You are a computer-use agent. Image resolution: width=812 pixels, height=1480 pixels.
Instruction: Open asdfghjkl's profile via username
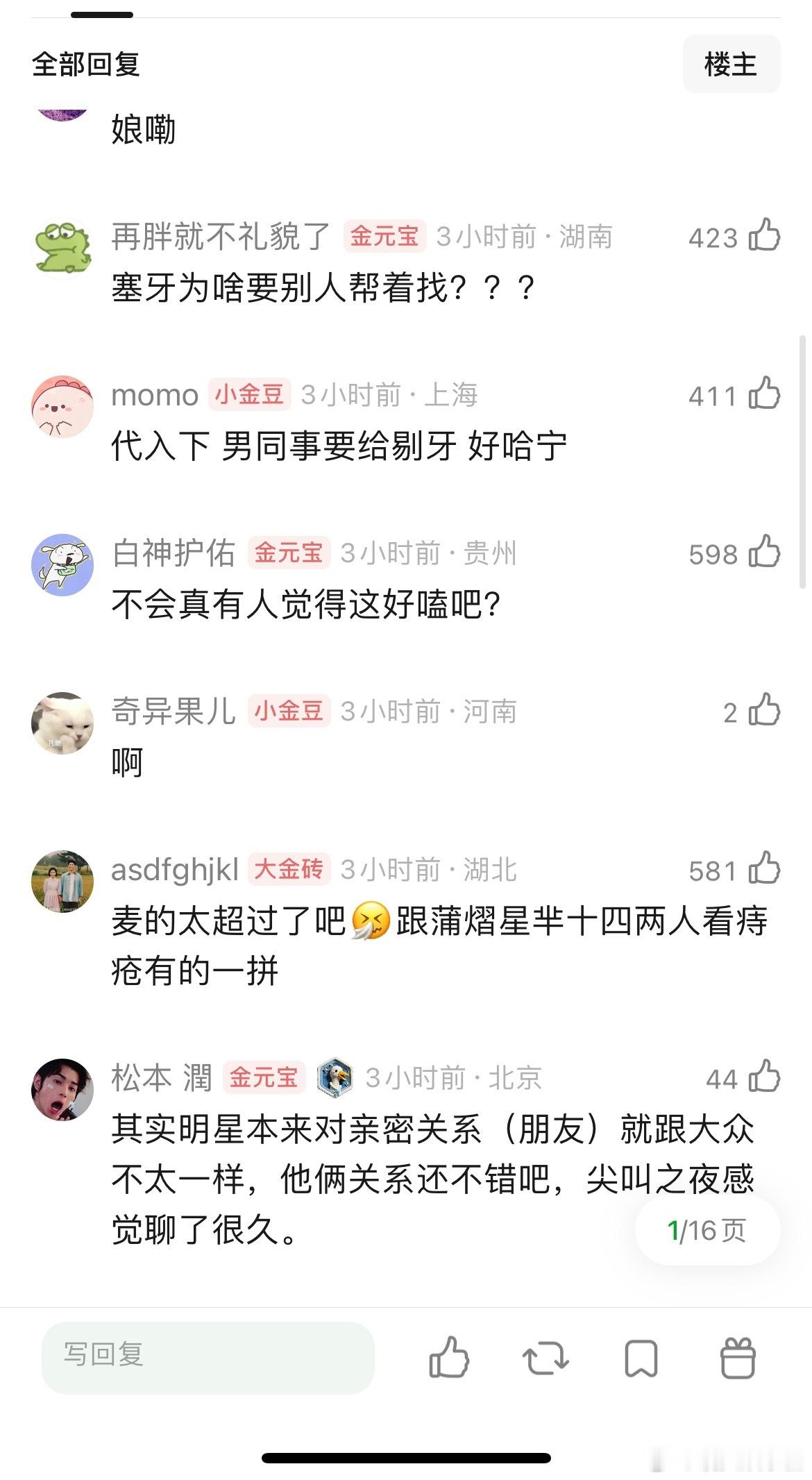[x=176, y=870]
